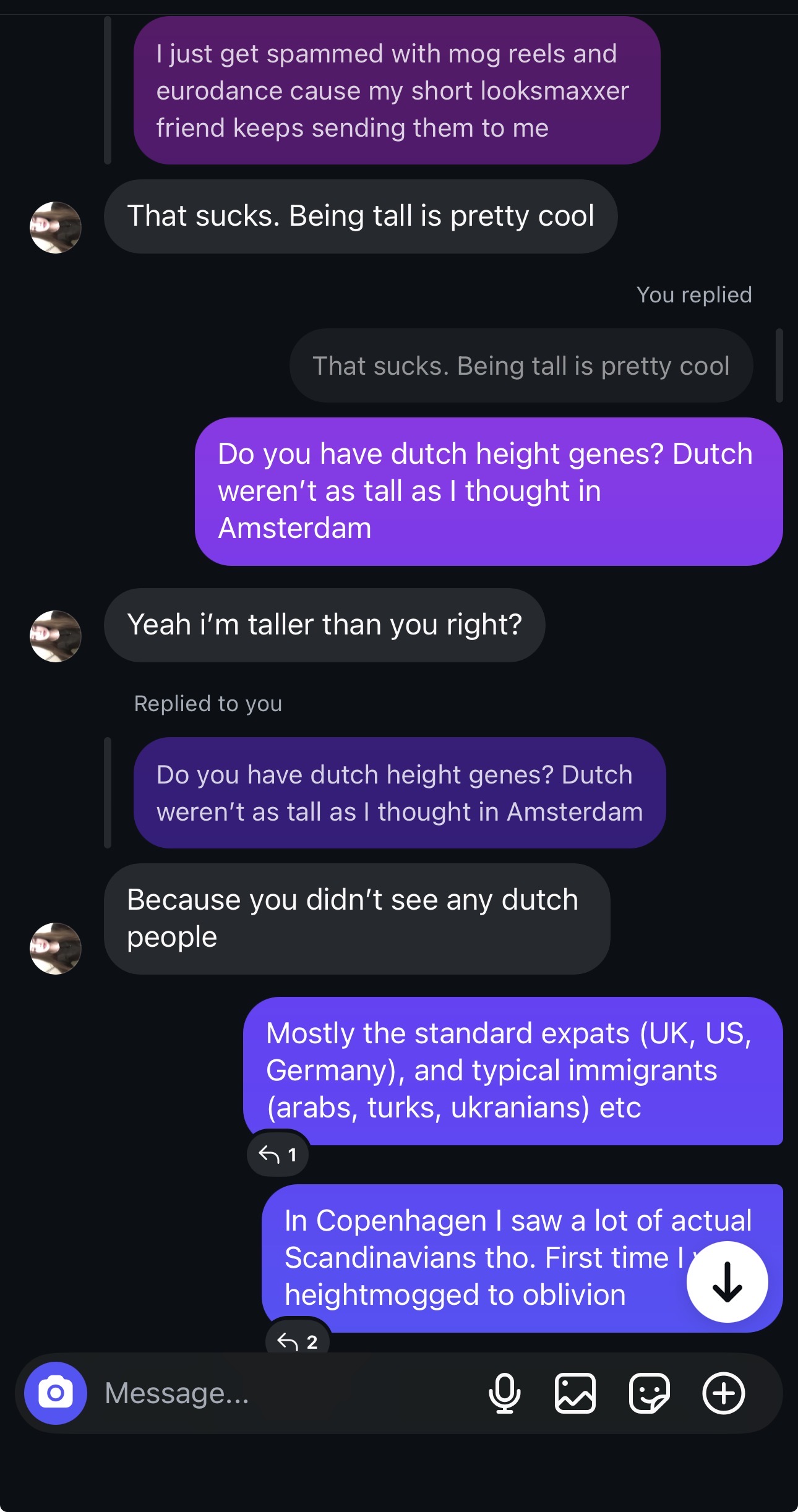View the reply on the expats message
798x1512 pixels.
tap(278, 1154)
